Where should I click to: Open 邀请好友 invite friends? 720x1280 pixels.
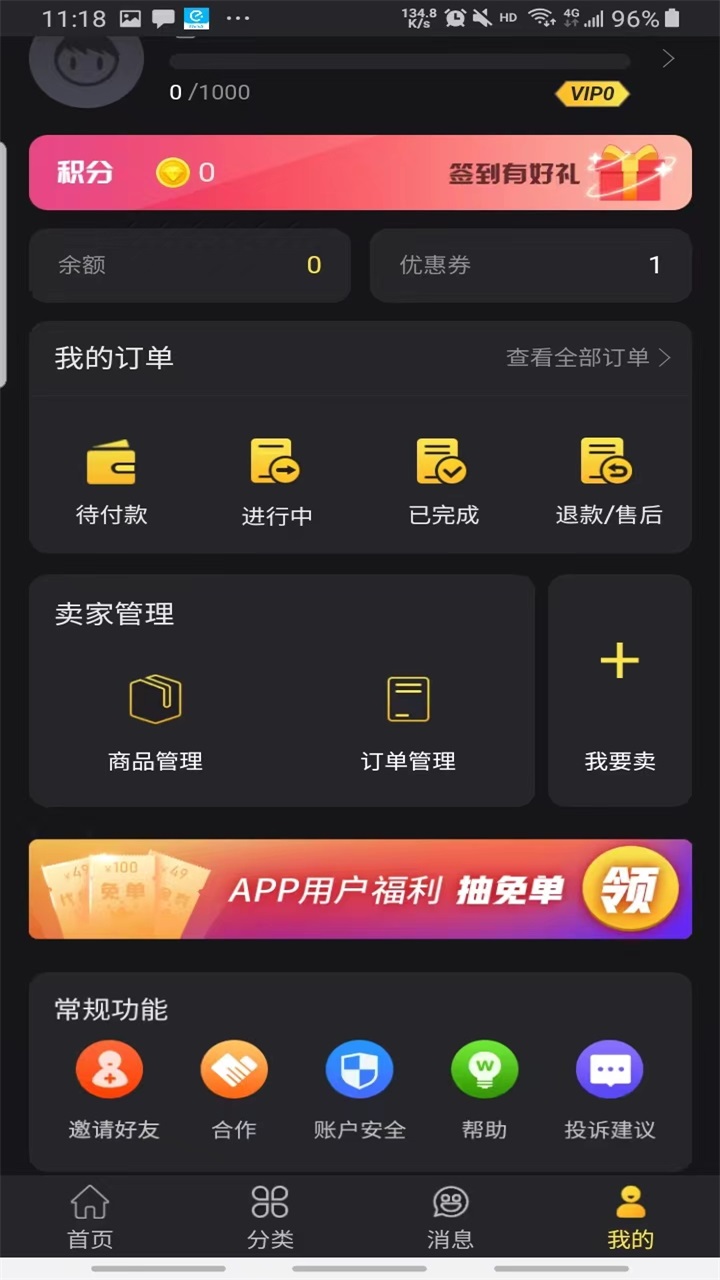110,1090
